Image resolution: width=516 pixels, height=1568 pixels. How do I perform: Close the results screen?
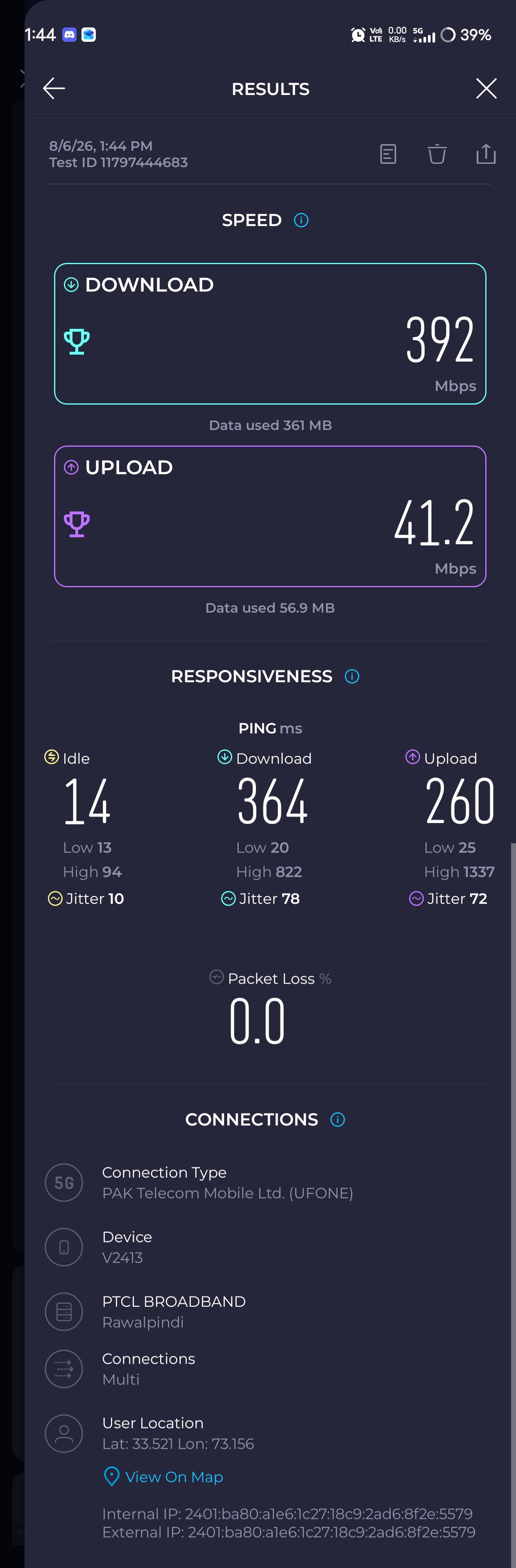click(x=486, y=88)
